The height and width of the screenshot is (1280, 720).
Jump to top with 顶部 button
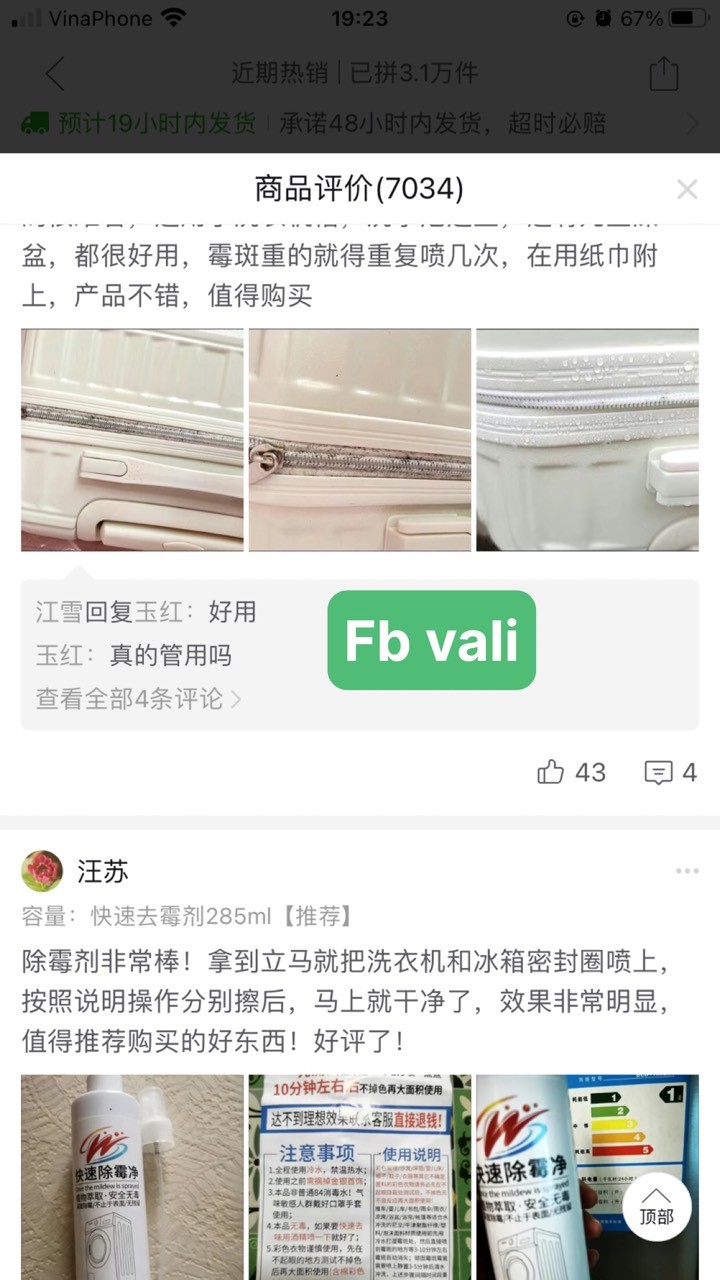[x=657, y=1206]
